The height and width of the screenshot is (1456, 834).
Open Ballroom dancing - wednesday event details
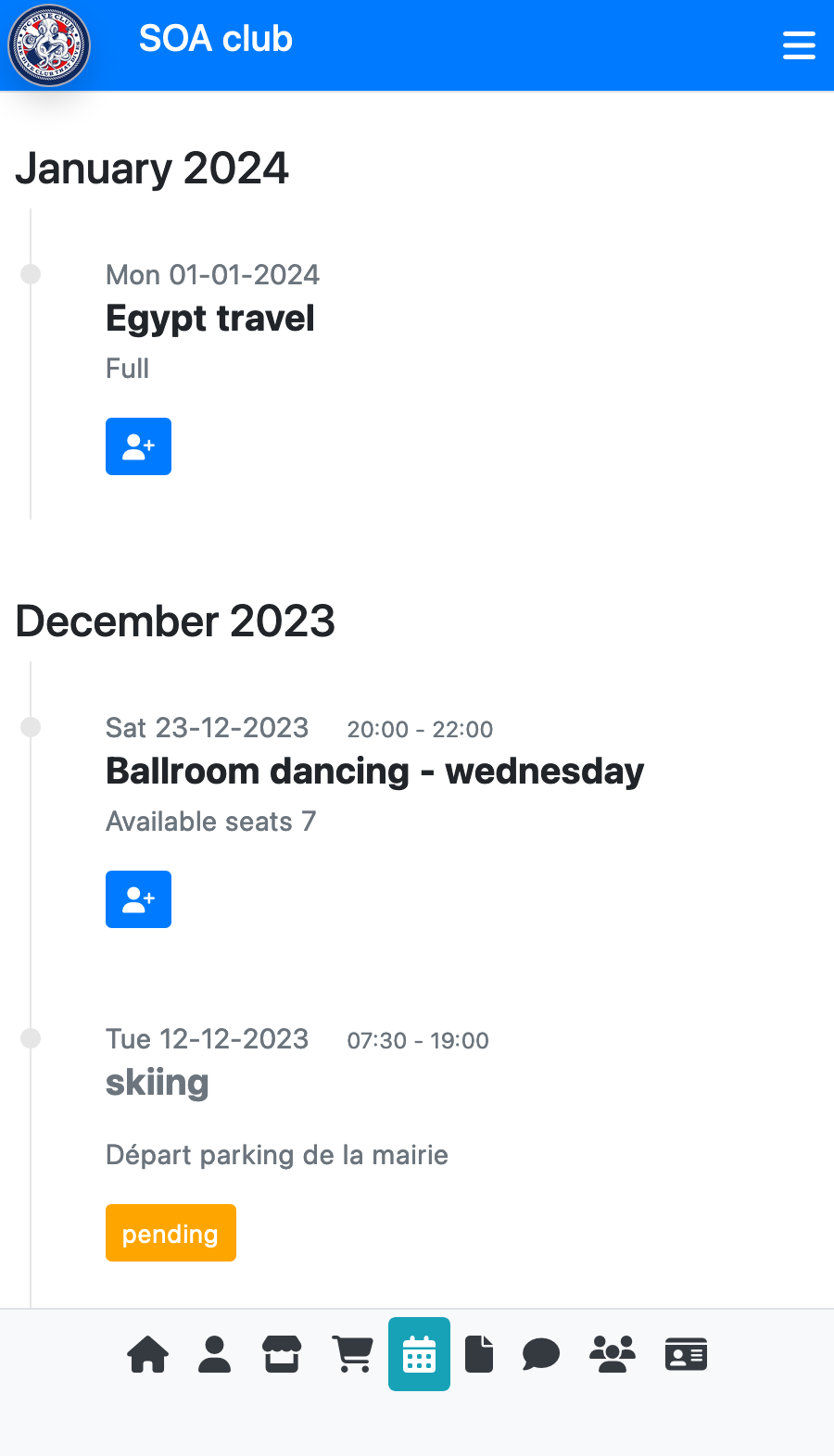tap(374, 771)
